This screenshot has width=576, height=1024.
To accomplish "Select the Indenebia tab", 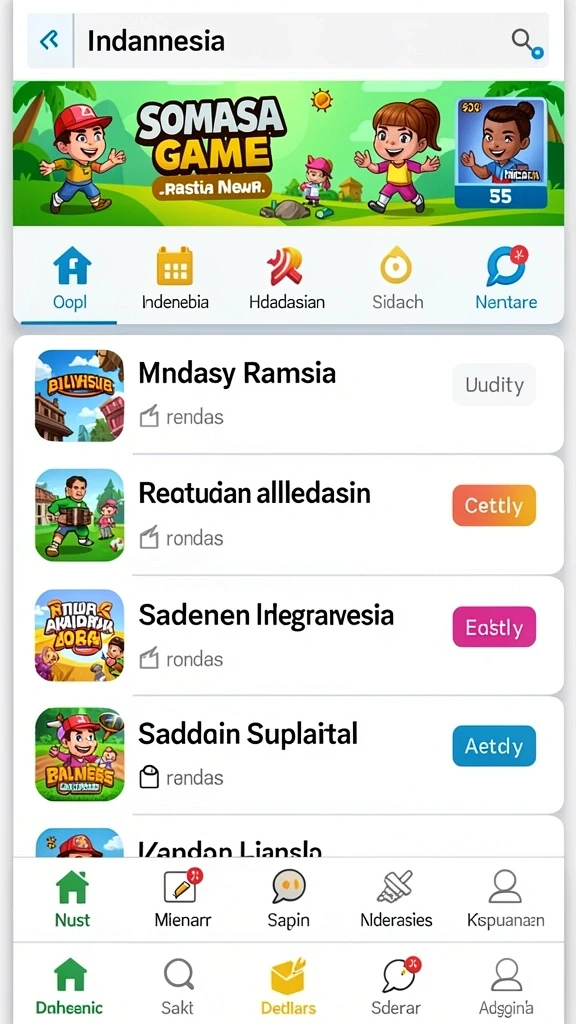I will pyautogui.click(x=174, y=279).
